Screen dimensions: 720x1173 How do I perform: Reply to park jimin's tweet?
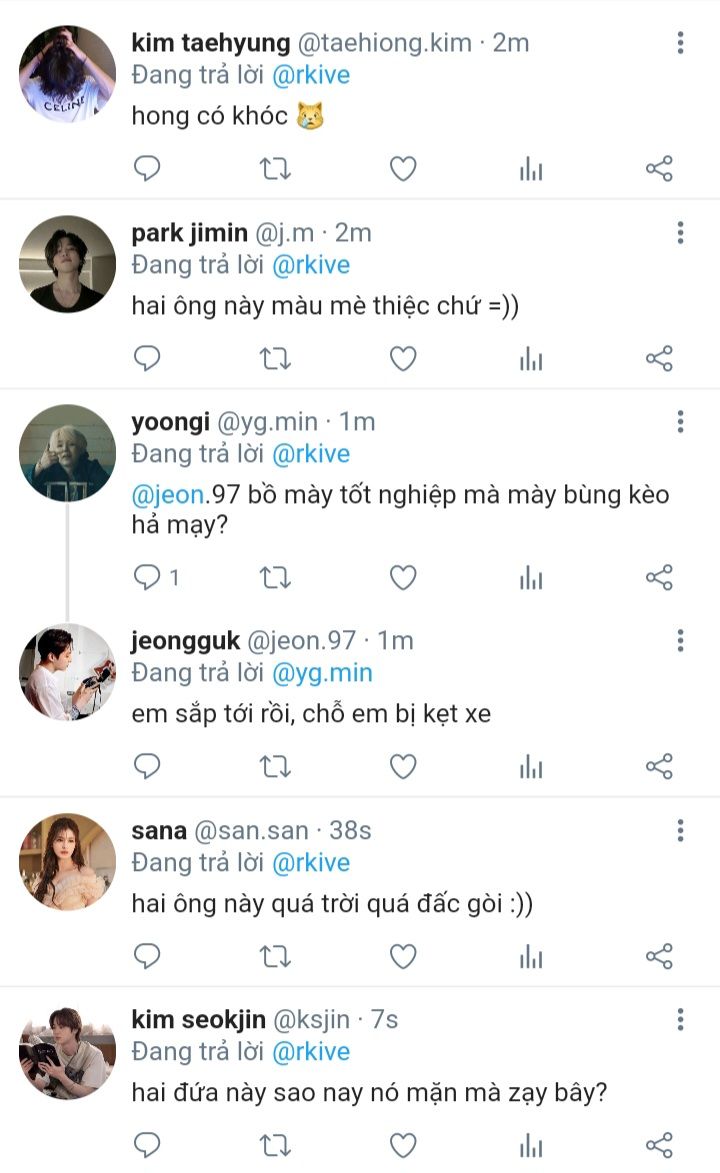point(147,358)
